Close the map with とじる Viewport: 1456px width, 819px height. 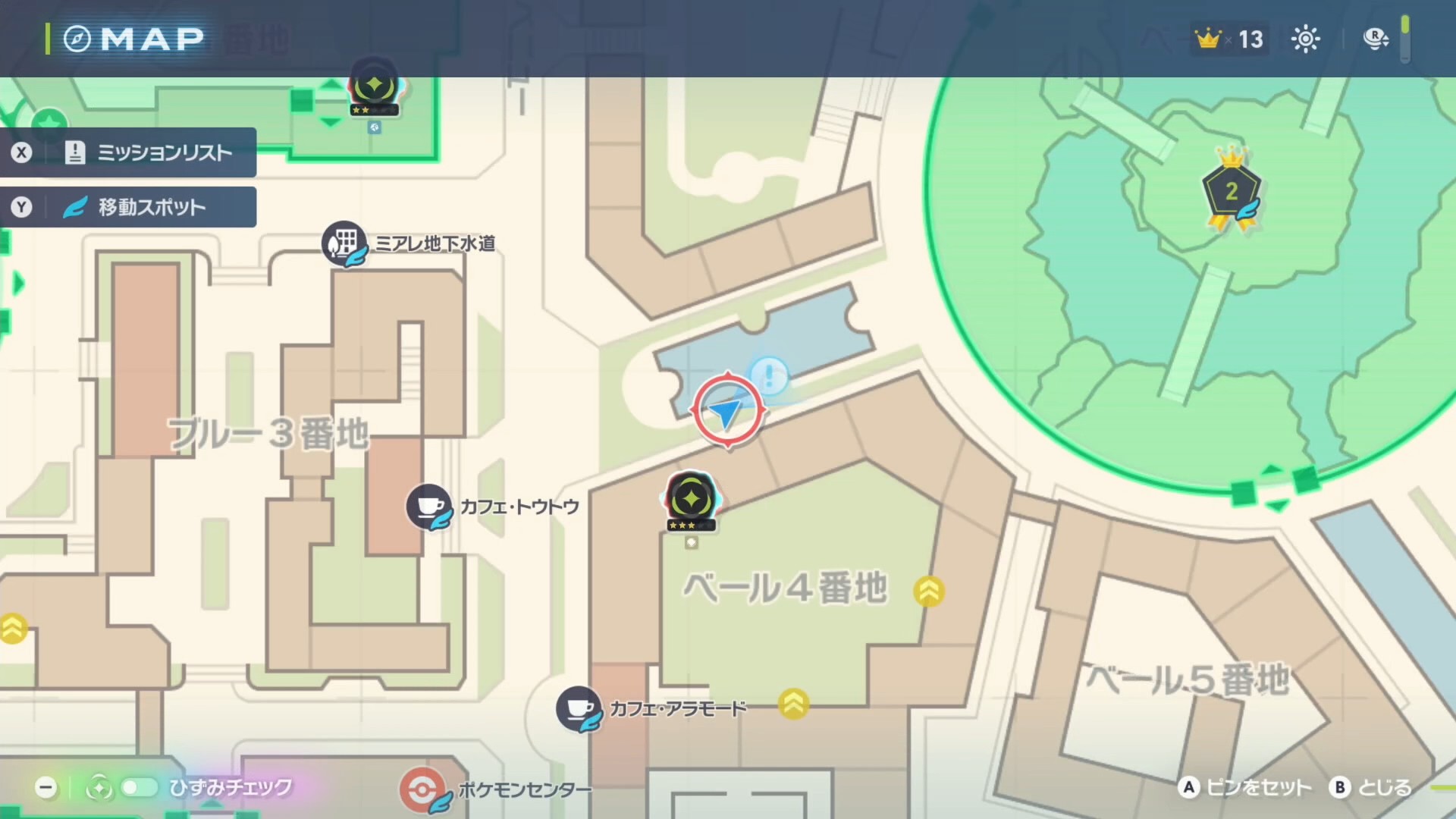[1371, 788]
